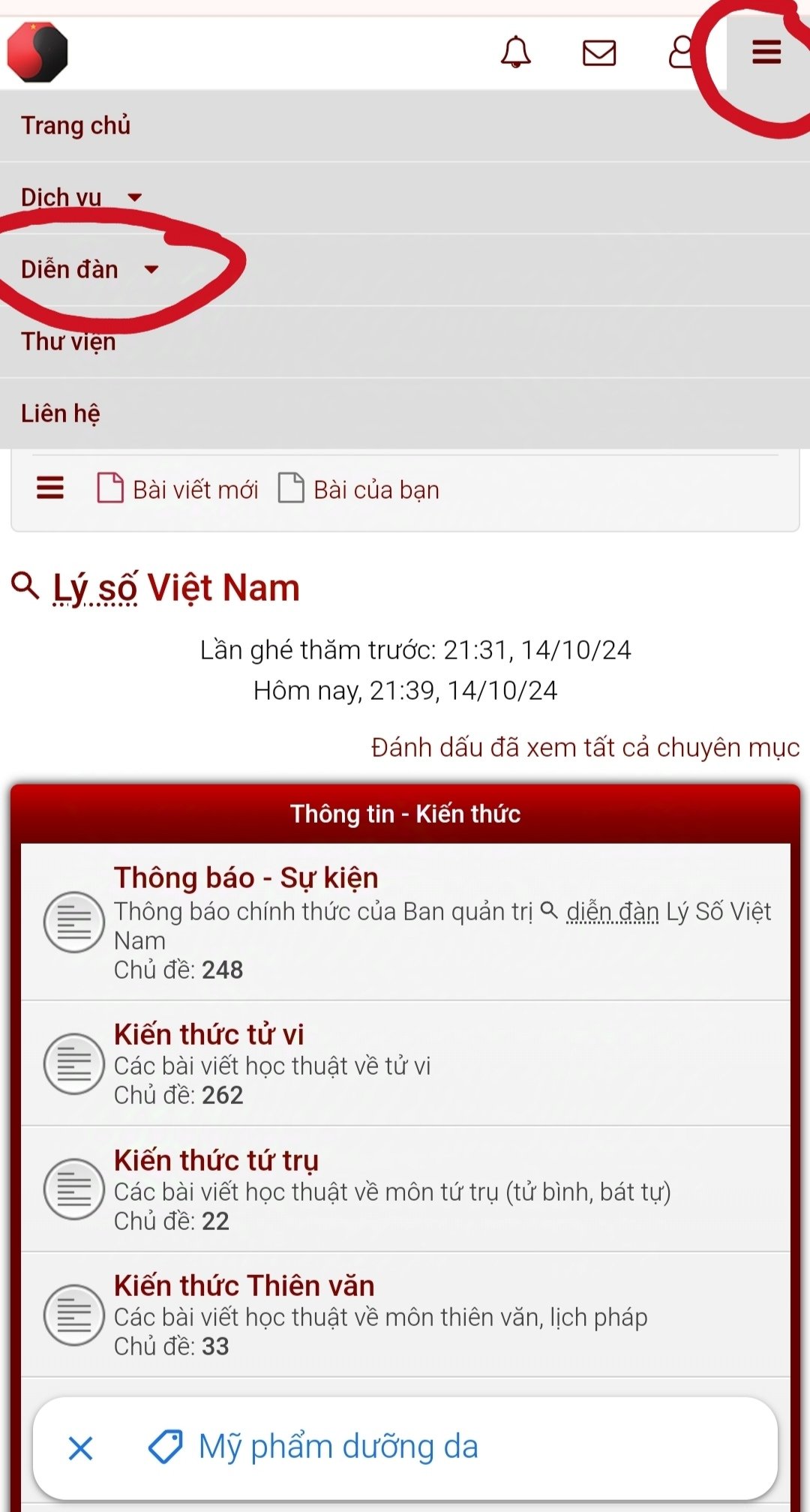Open the forum quick links menu
The height and width of the screenshot is (1512, 810).
coord(50,488)
